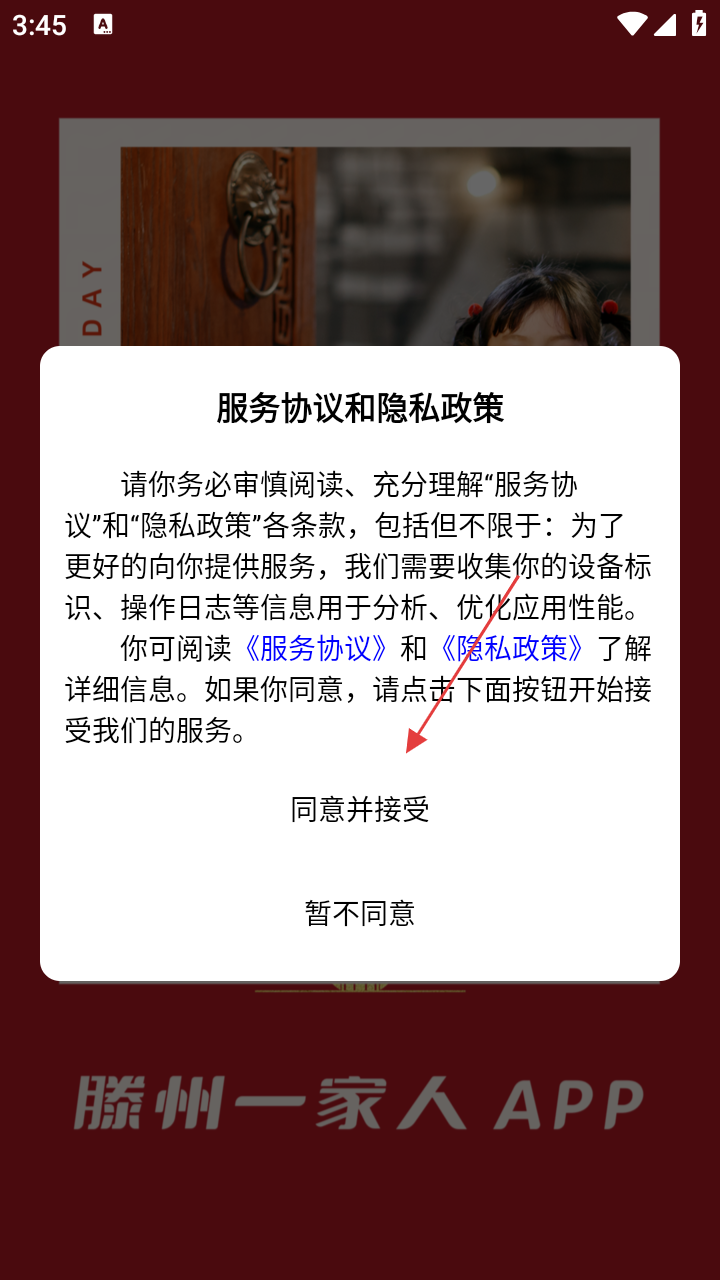Choose 暂不同意 to decline

pyautogui.click(x=360, y=913)
